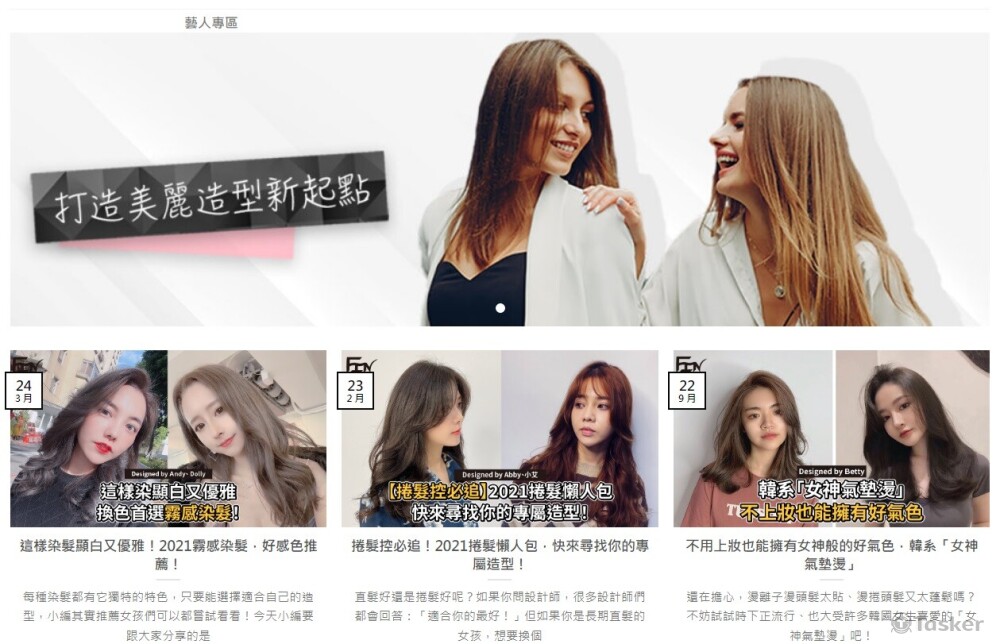The image size is (1000, 644).
Task: Open the 霧感染髮 article thumbnail
Action: click(168, 438)
